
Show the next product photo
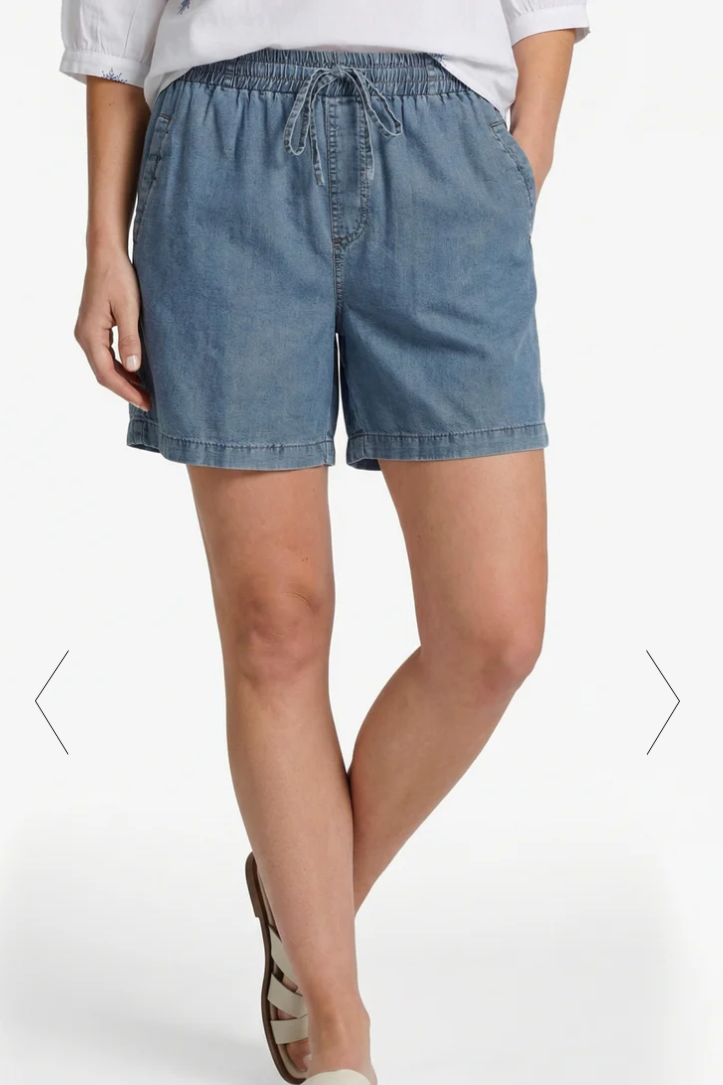click(x=662, y=702)
